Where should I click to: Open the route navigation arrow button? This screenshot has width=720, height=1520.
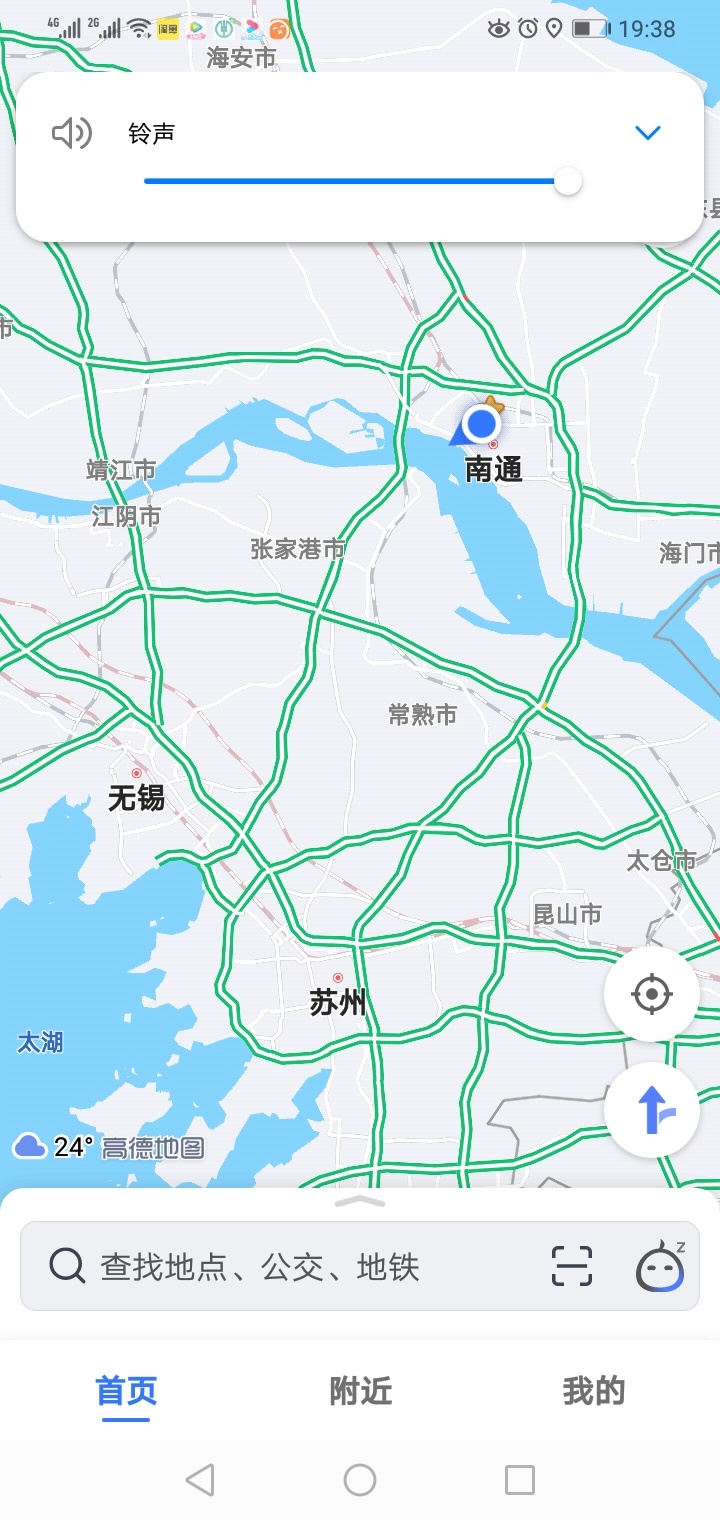click(x=652, y=1110)
